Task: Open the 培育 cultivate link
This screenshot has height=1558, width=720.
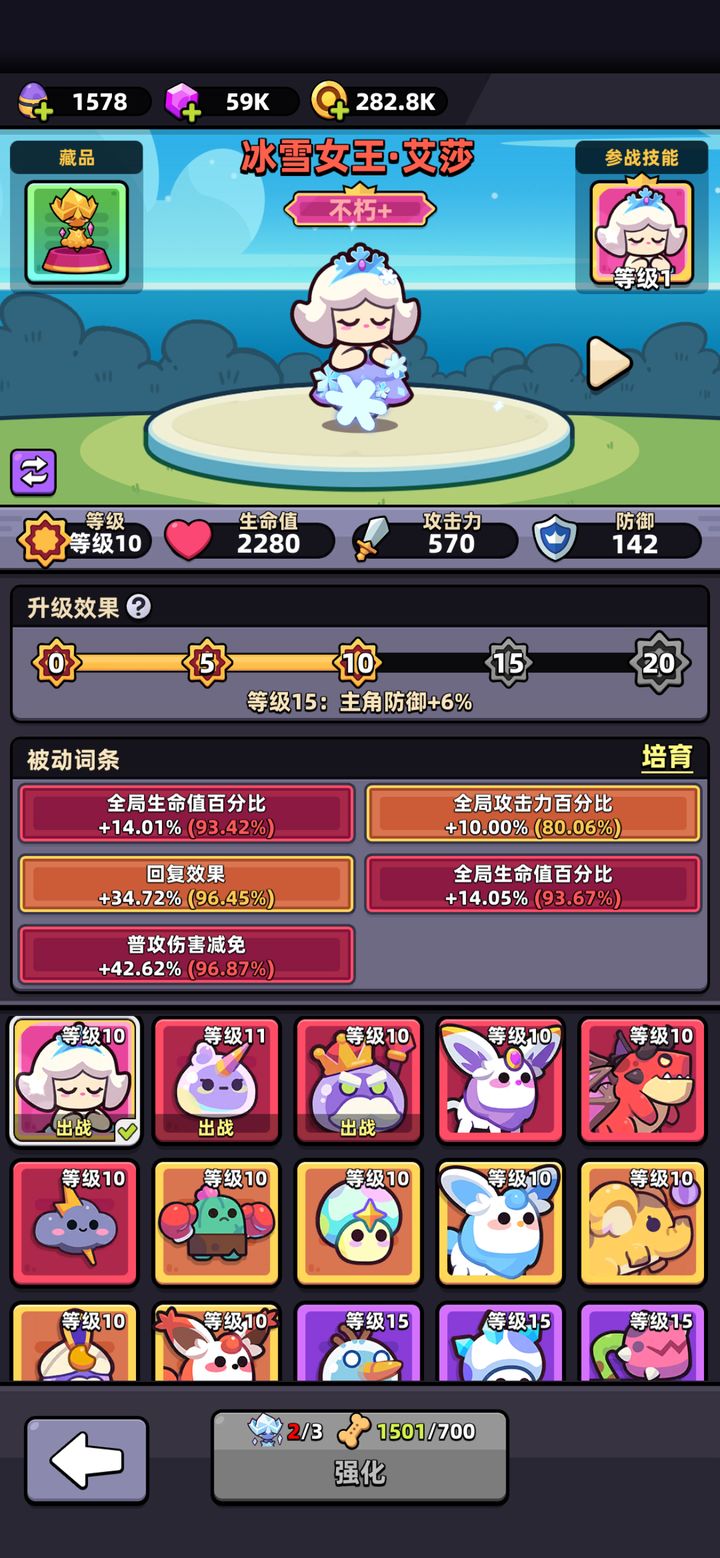Action: point(666,757)
